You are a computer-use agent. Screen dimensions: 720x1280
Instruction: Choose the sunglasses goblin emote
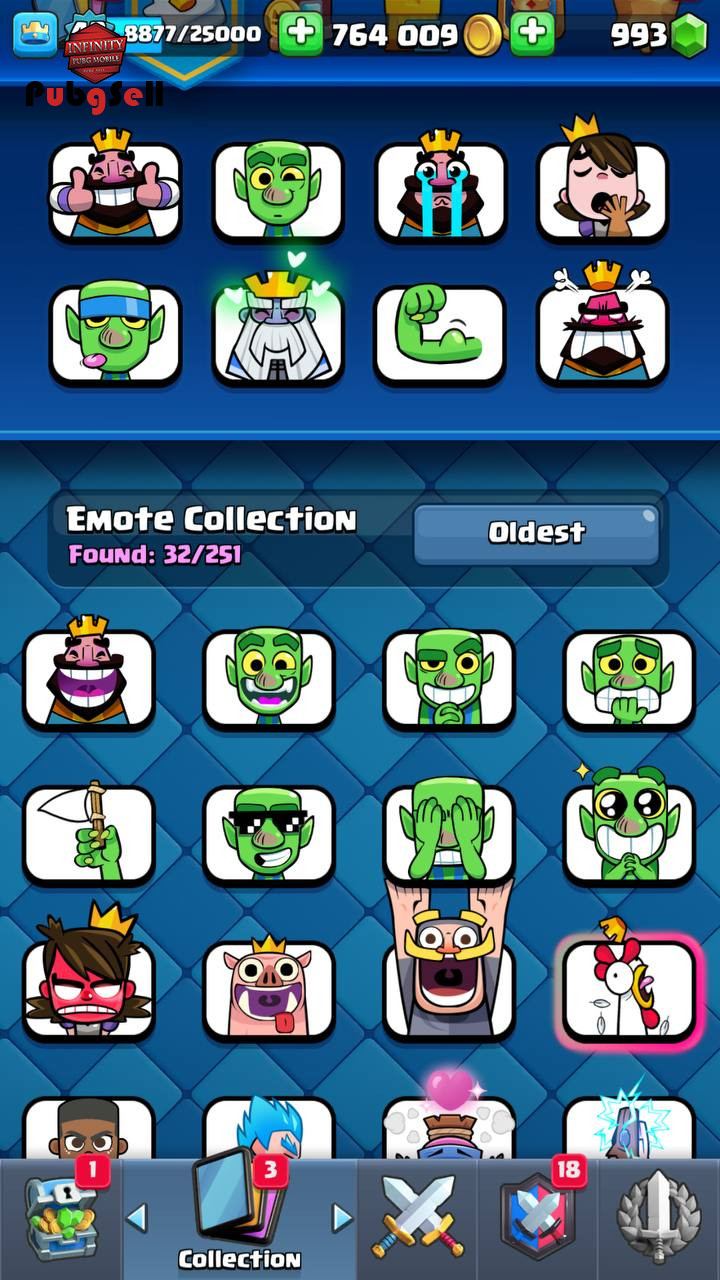(x=269, y=835)
